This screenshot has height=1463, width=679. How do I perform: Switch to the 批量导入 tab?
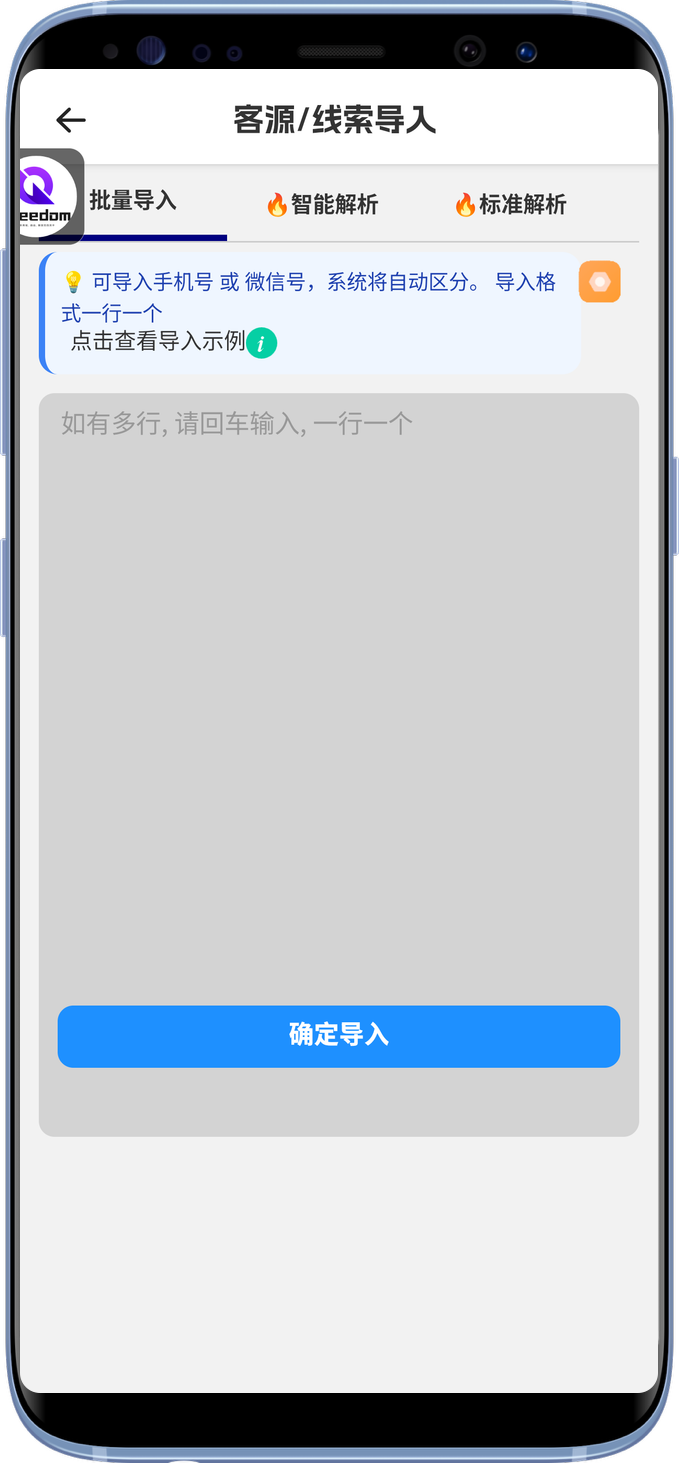point(133,201)
